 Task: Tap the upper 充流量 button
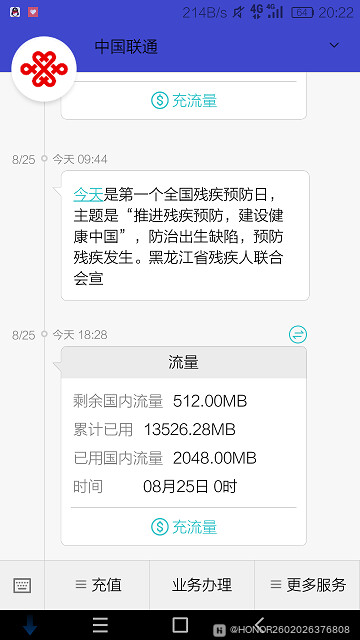[x=184, y=100]
